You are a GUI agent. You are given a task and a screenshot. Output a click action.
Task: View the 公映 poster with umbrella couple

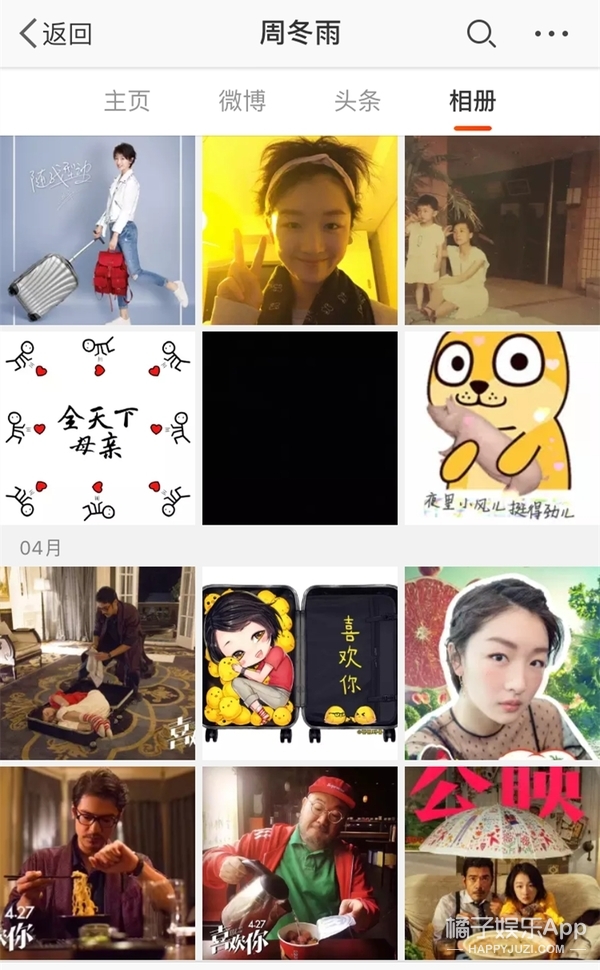pyautogui.click(x=502, y=862)
